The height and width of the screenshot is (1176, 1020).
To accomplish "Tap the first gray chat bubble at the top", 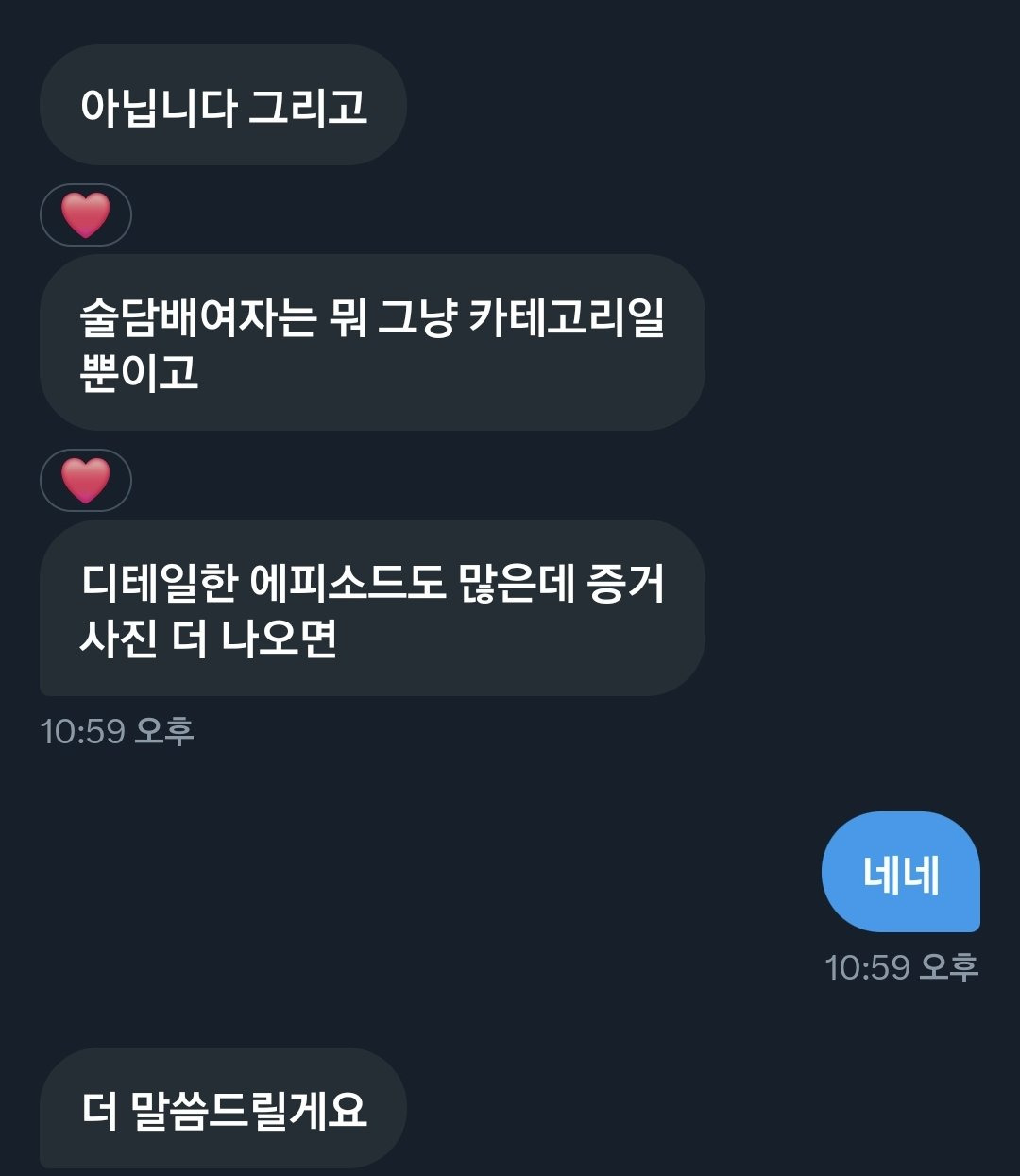I will (x=223, y=105).
